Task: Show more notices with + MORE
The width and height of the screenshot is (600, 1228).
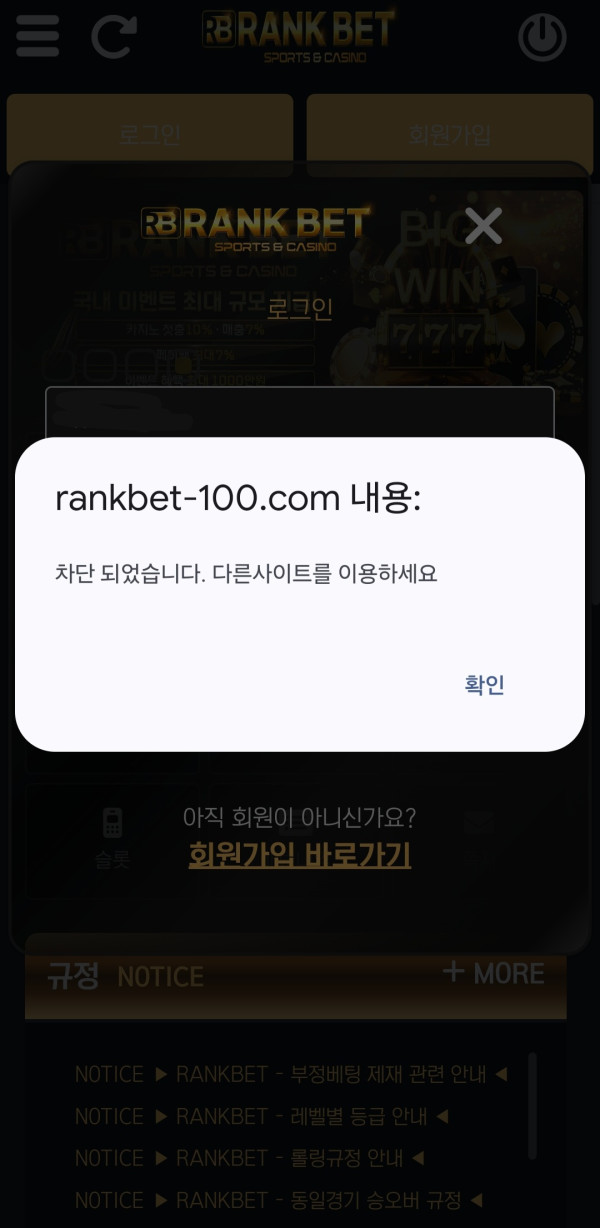Action: click(x=494, y=973)
